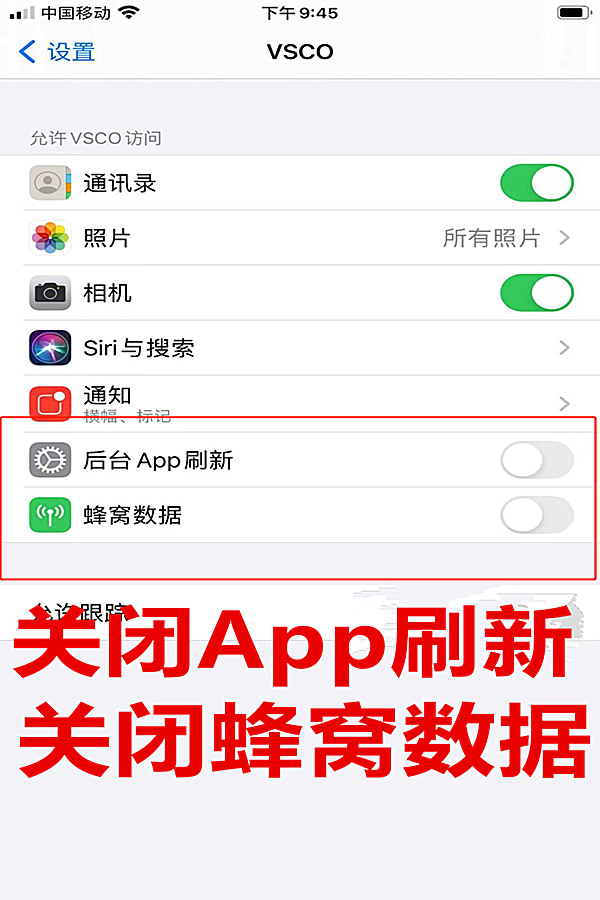This screenshot has width=600, height=900.
Task: Open Siri与搜索 settings
Action: point(300,348)
